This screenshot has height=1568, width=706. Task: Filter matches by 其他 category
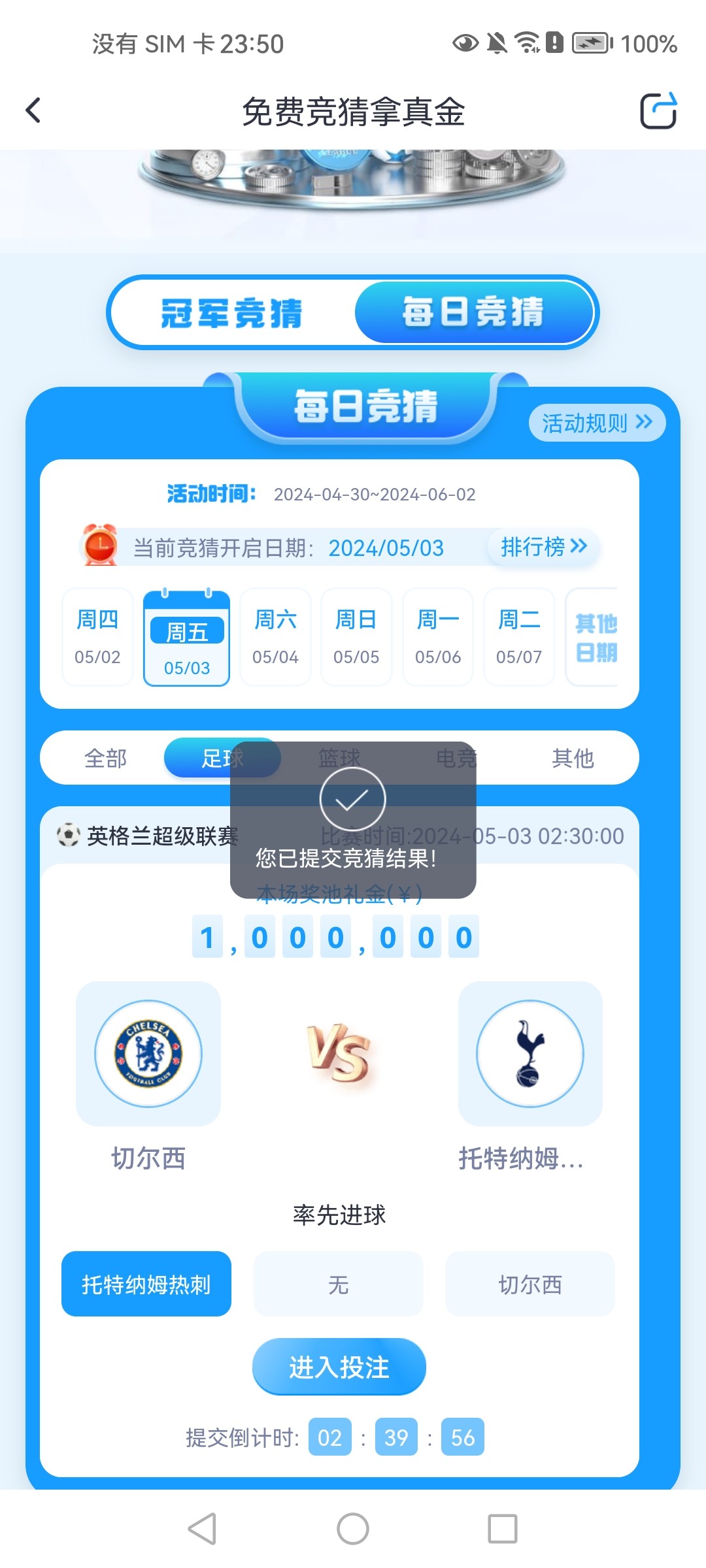pos(573,758)
